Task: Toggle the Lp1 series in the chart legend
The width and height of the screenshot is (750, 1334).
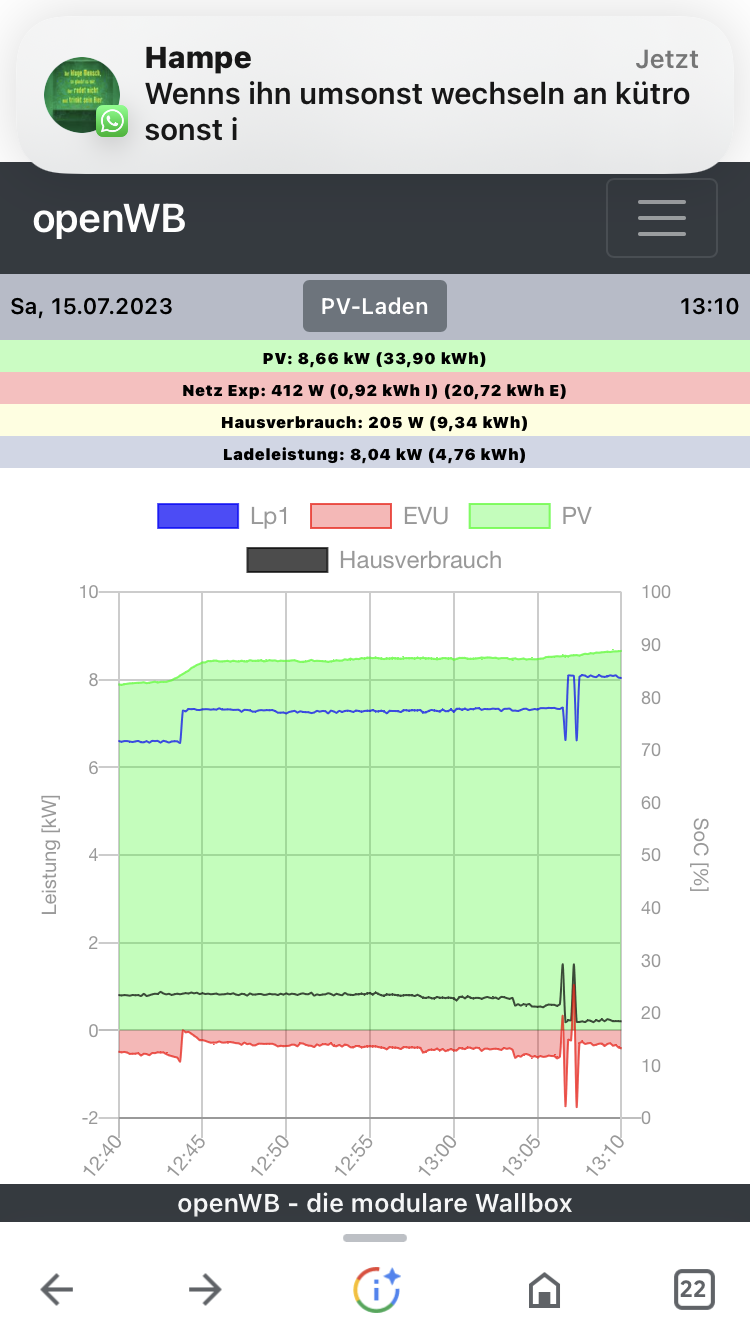Action: (226, 516)
